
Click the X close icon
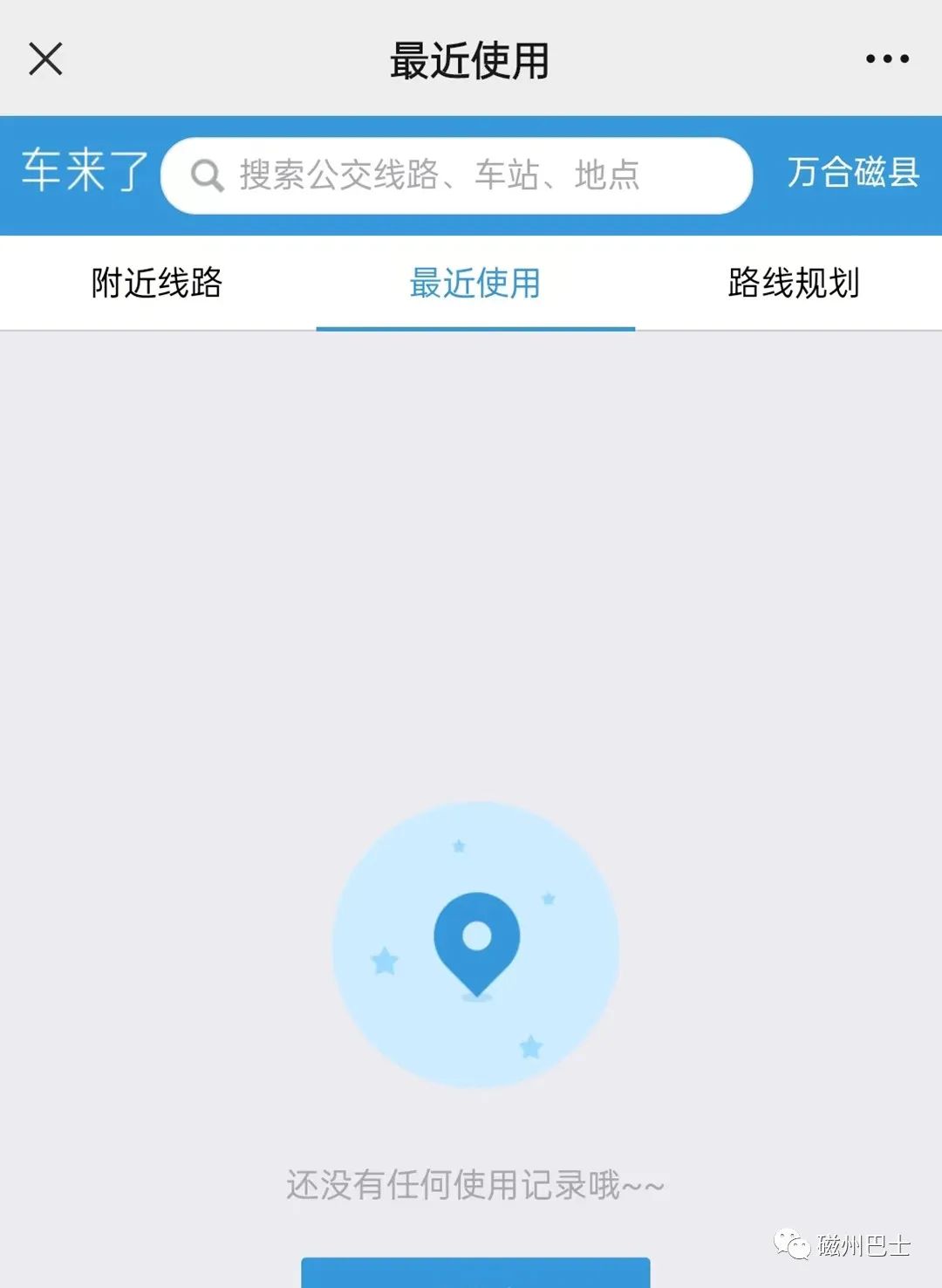pyautogui.click(x=45, y=58)
